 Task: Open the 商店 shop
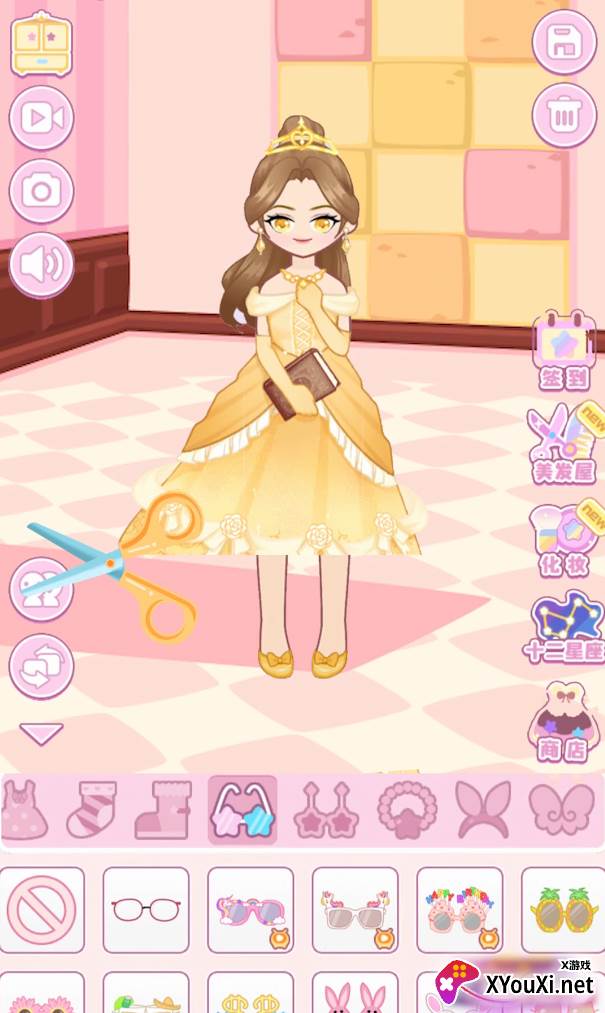pos(561,724)
